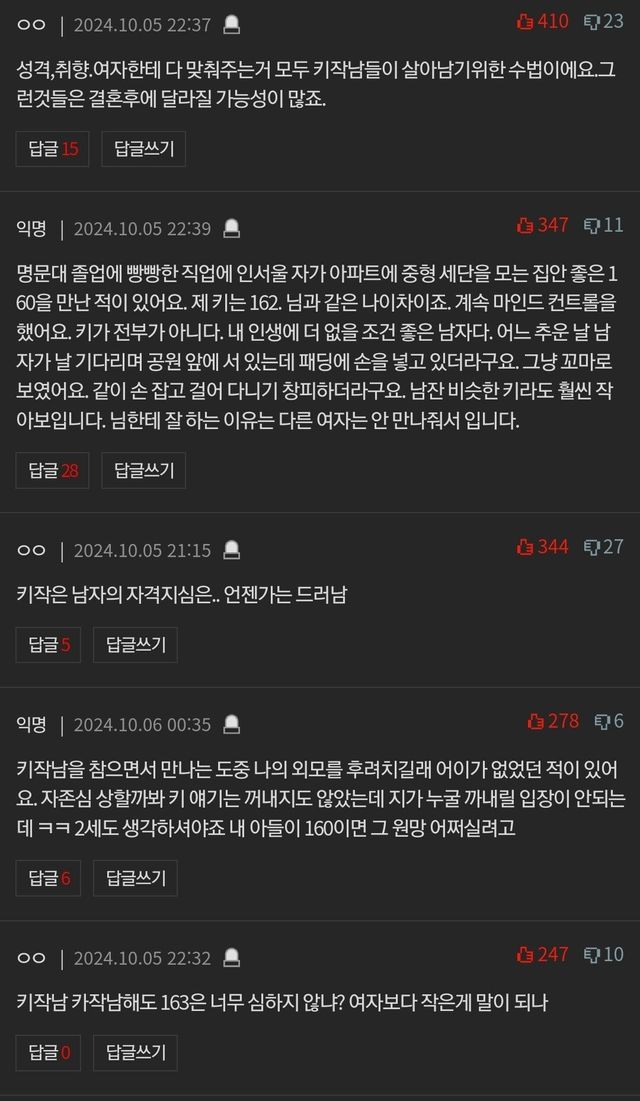The height and width of the screenshot is (1101, 640).
Task: Report the 익명 comment from 22:39
Action: [232, 229]
